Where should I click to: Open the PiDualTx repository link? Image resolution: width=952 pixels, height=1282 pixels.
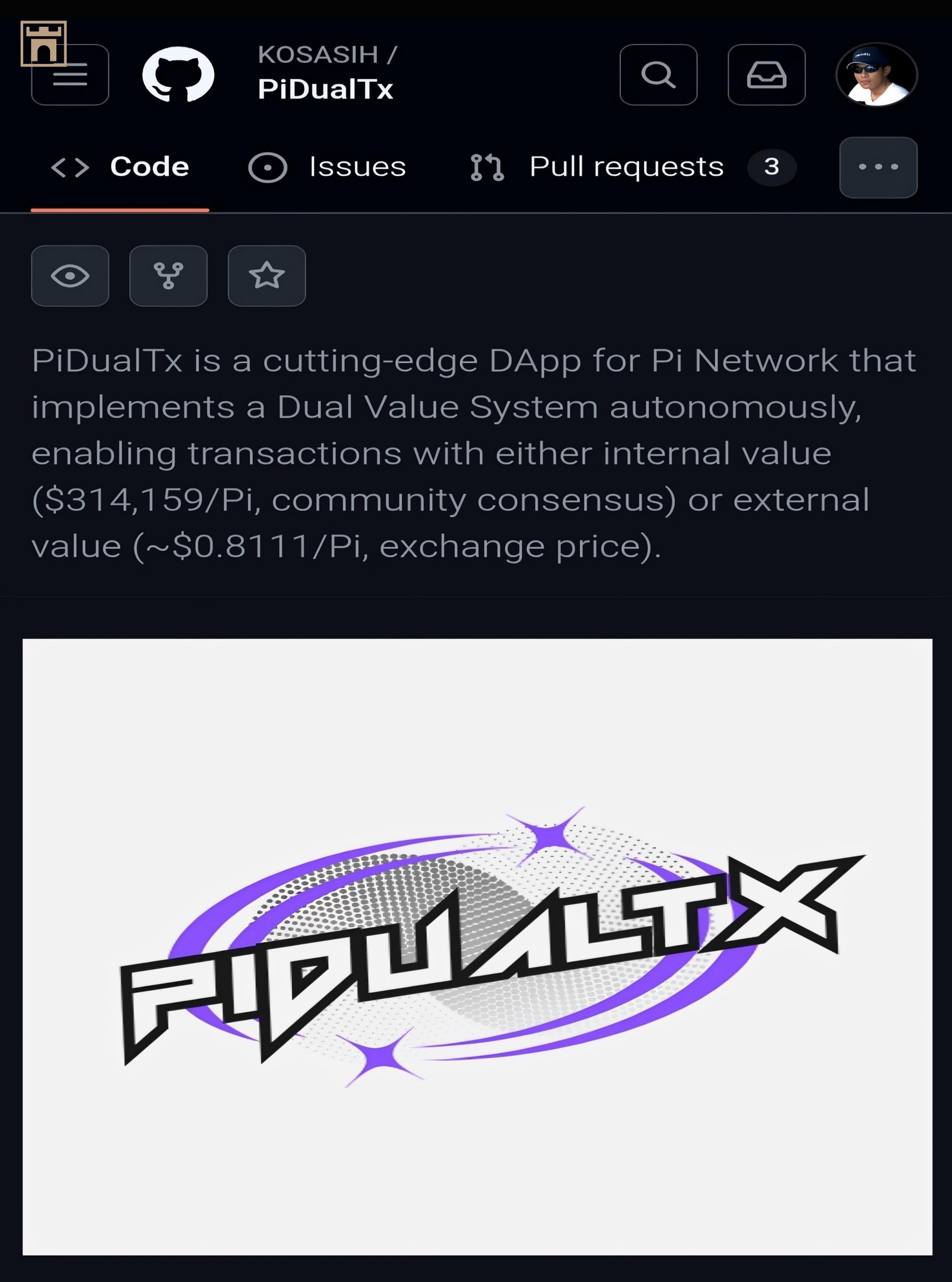(325, 90)
